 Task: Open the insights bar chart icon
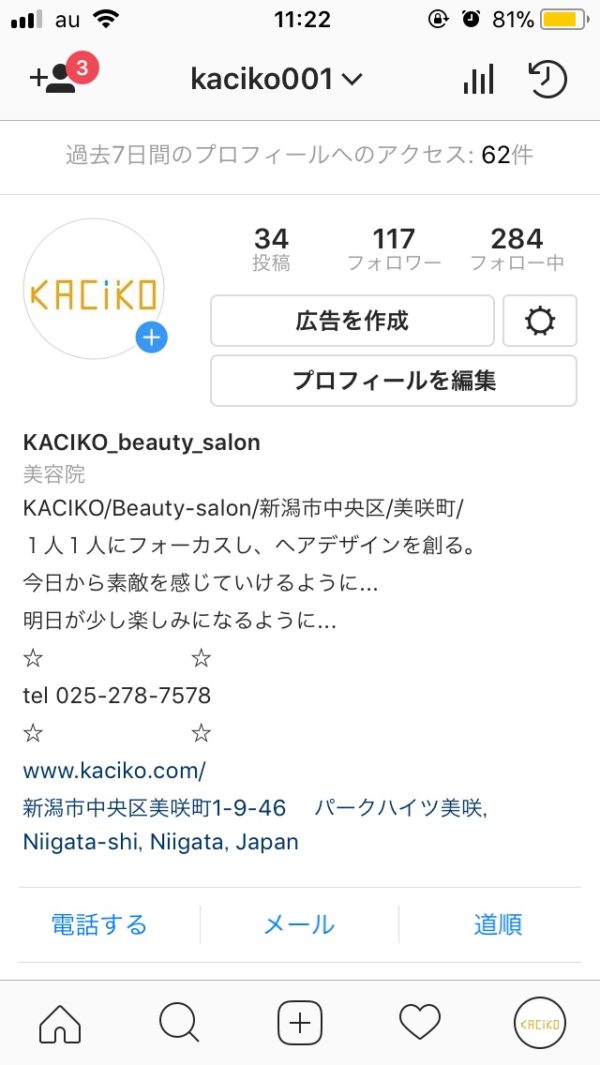coord(479,79)
